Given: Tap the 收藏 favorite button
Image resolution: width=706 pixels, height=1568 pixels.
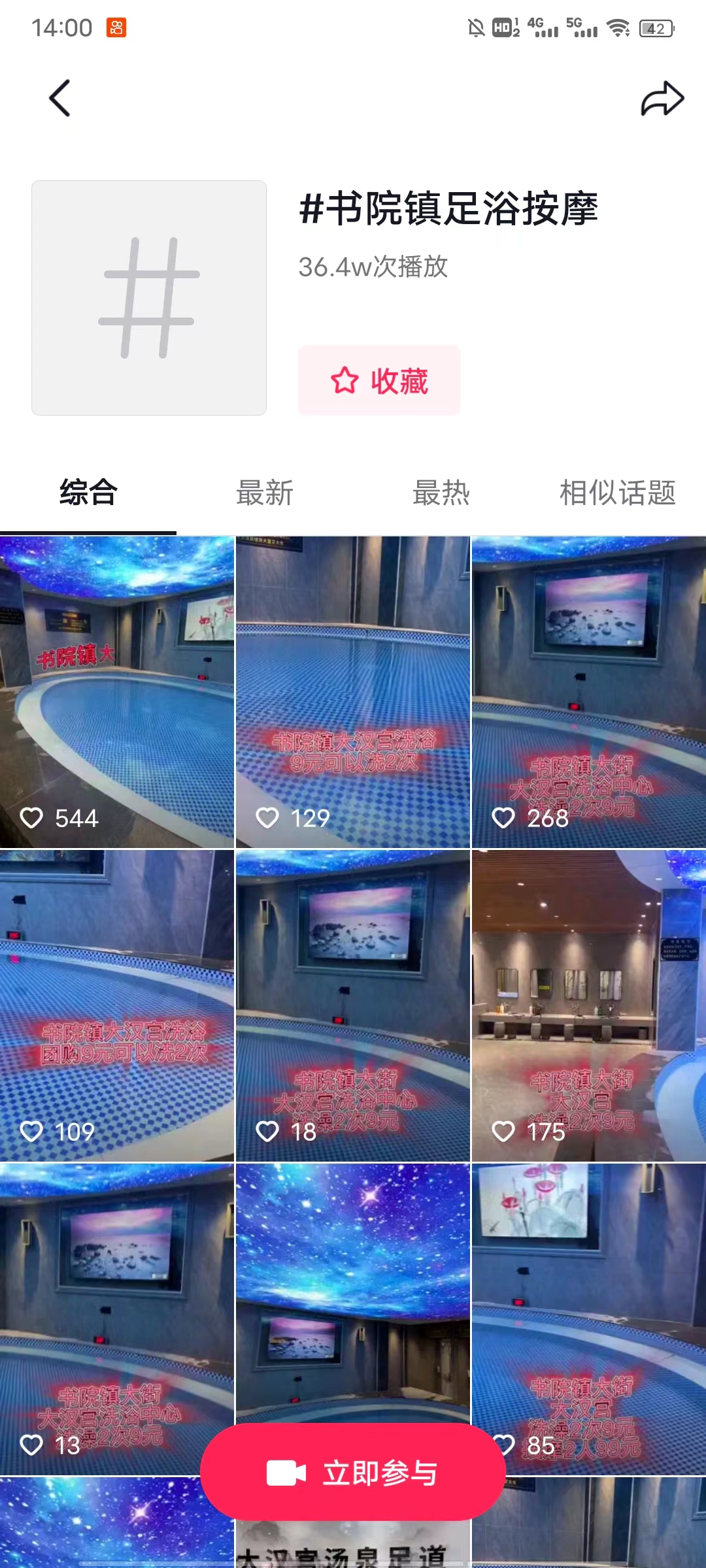Looking at the screenshot, I should (x=379, y=380).
